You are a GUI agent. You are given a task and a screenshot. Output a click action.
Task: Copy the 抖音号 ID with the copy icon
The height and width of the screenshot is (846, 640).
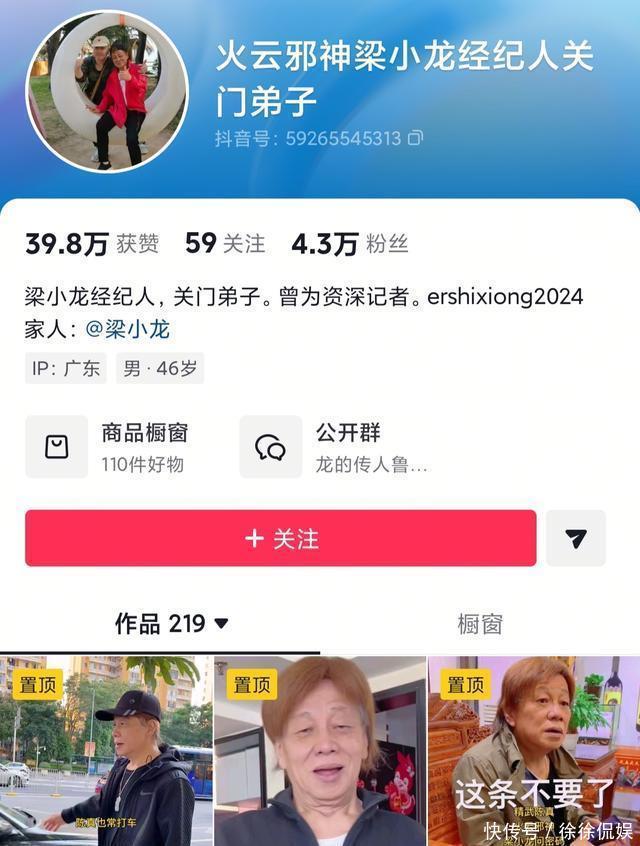pyautogui.click(x=415, y=138)
